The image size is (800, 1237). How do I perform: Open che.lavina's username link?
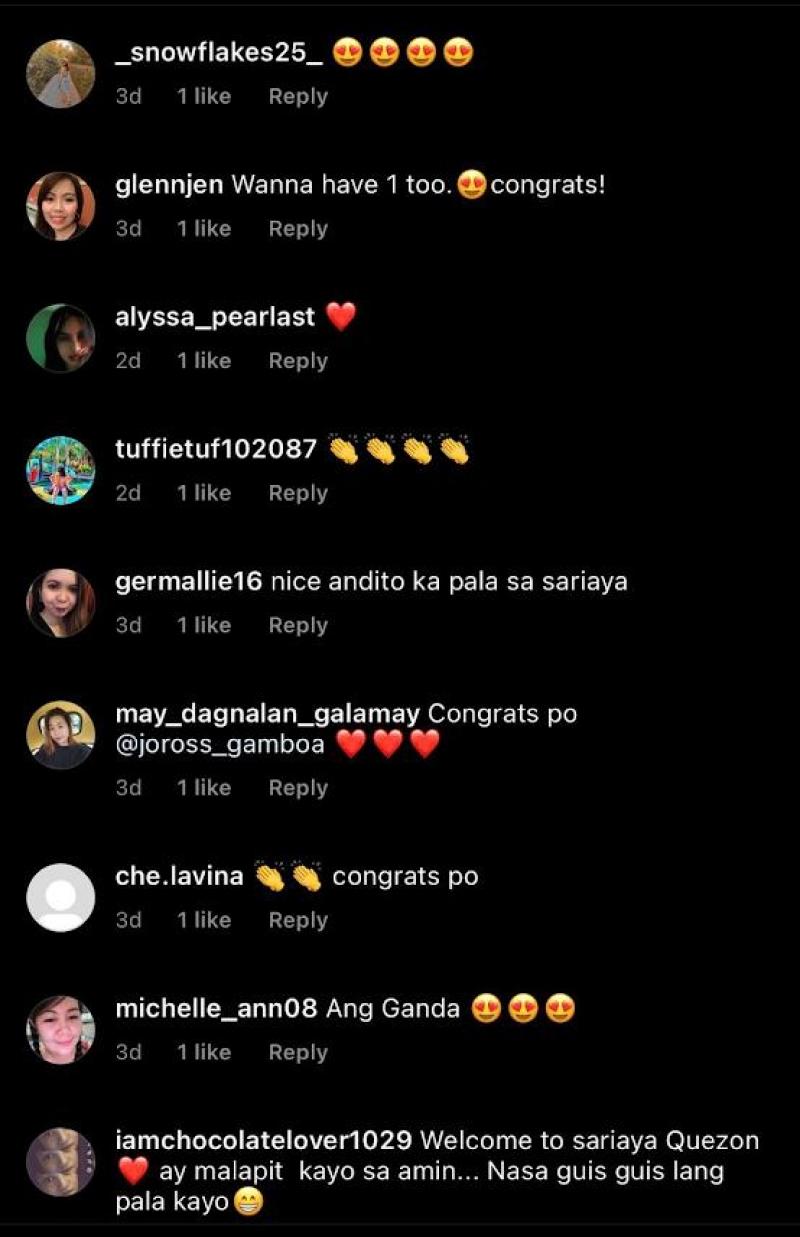click(180, 877)
